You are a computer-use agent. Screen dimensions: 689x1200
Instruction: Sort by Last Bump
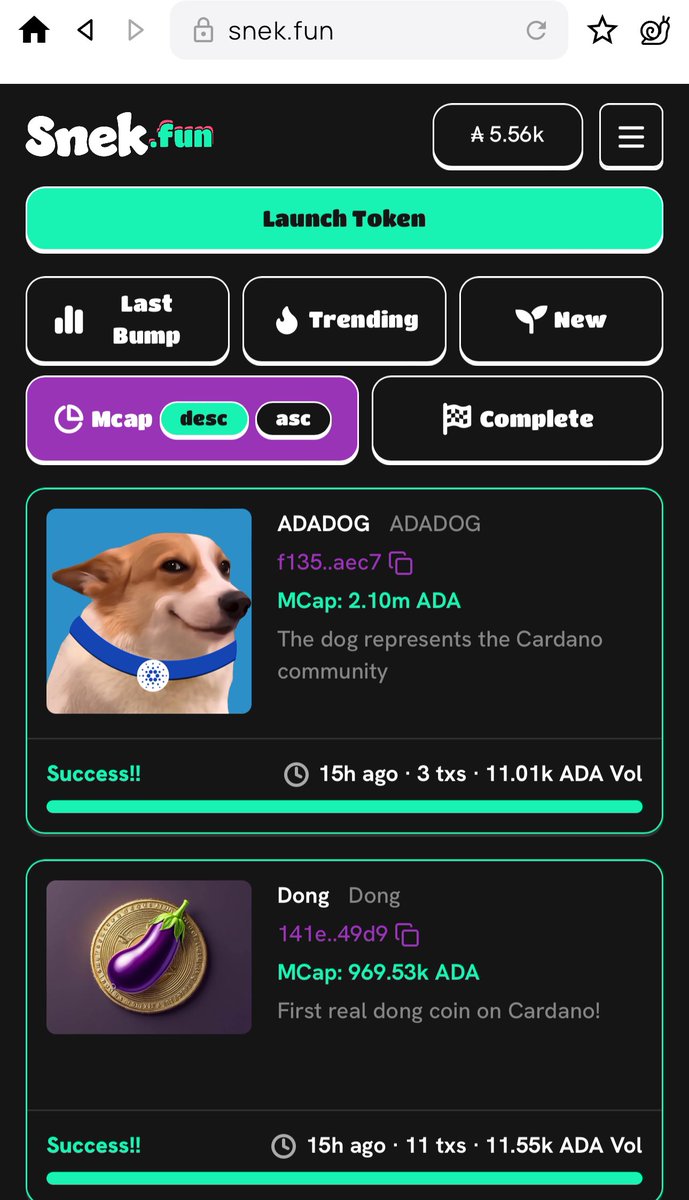(x=127, y=320)
